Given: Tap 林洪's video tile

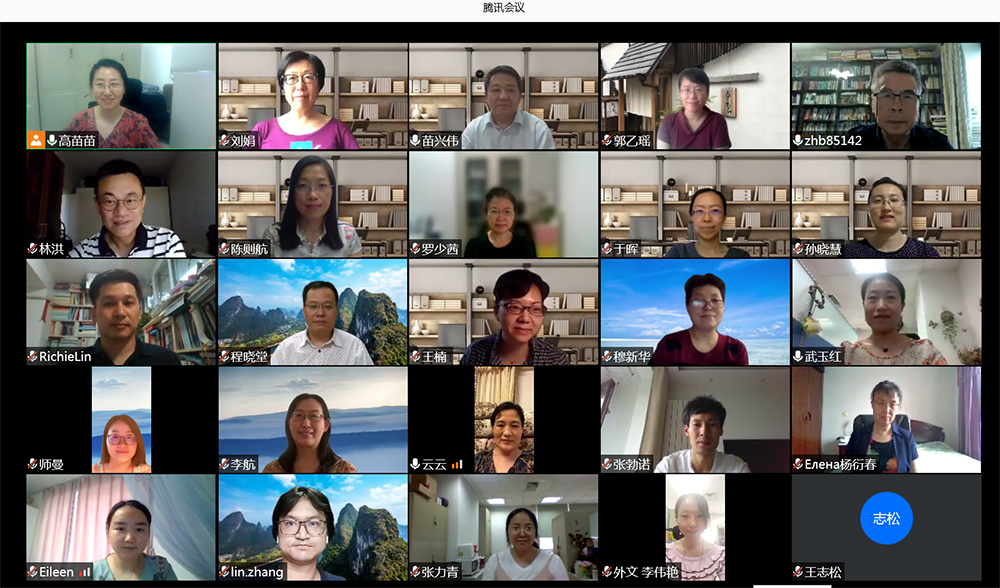Looking at the screenshot, I should tap(121, 204).
